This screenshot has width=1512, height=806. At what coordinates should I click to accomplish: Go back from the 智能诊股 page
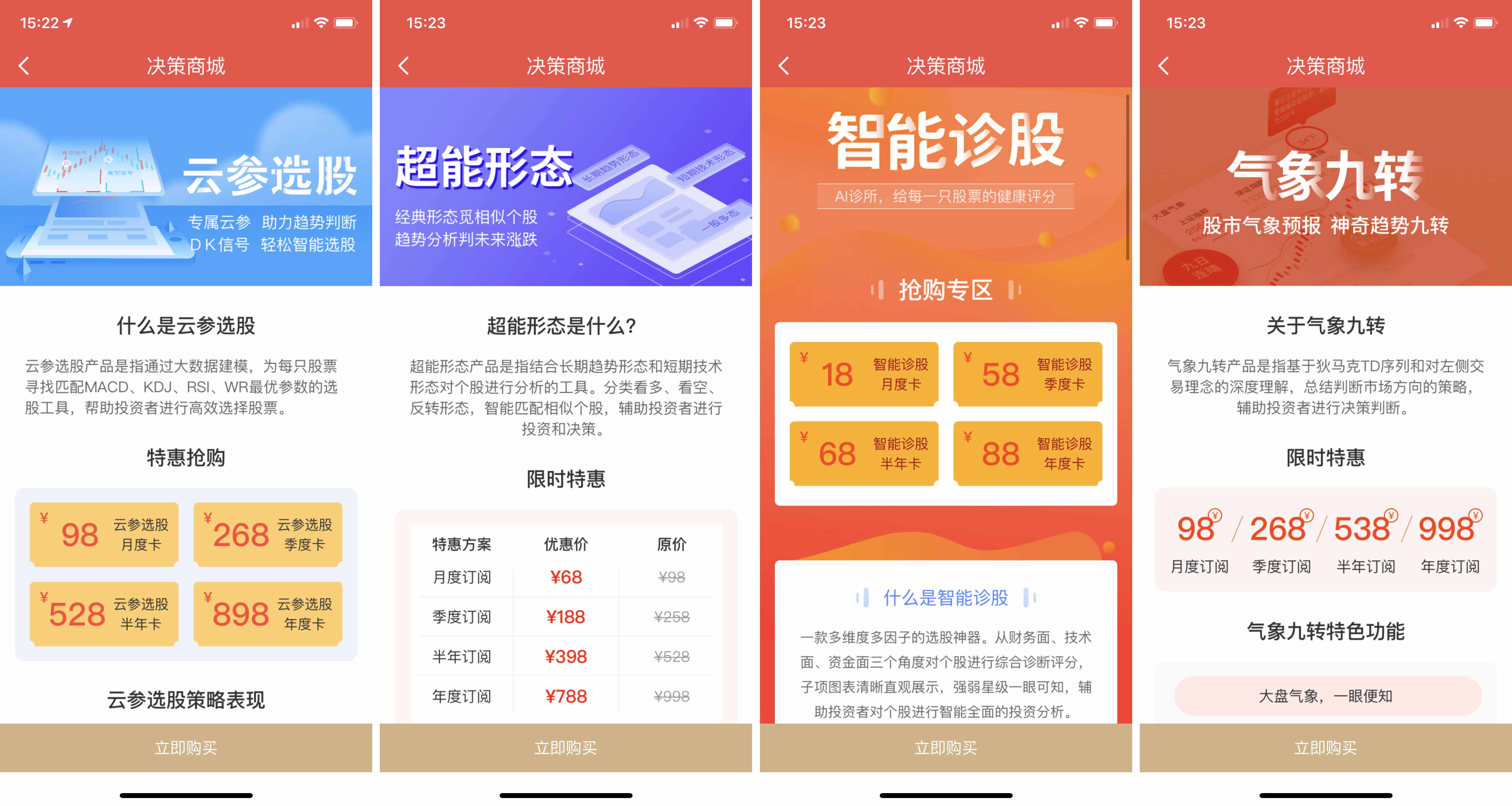pos(783,66)
